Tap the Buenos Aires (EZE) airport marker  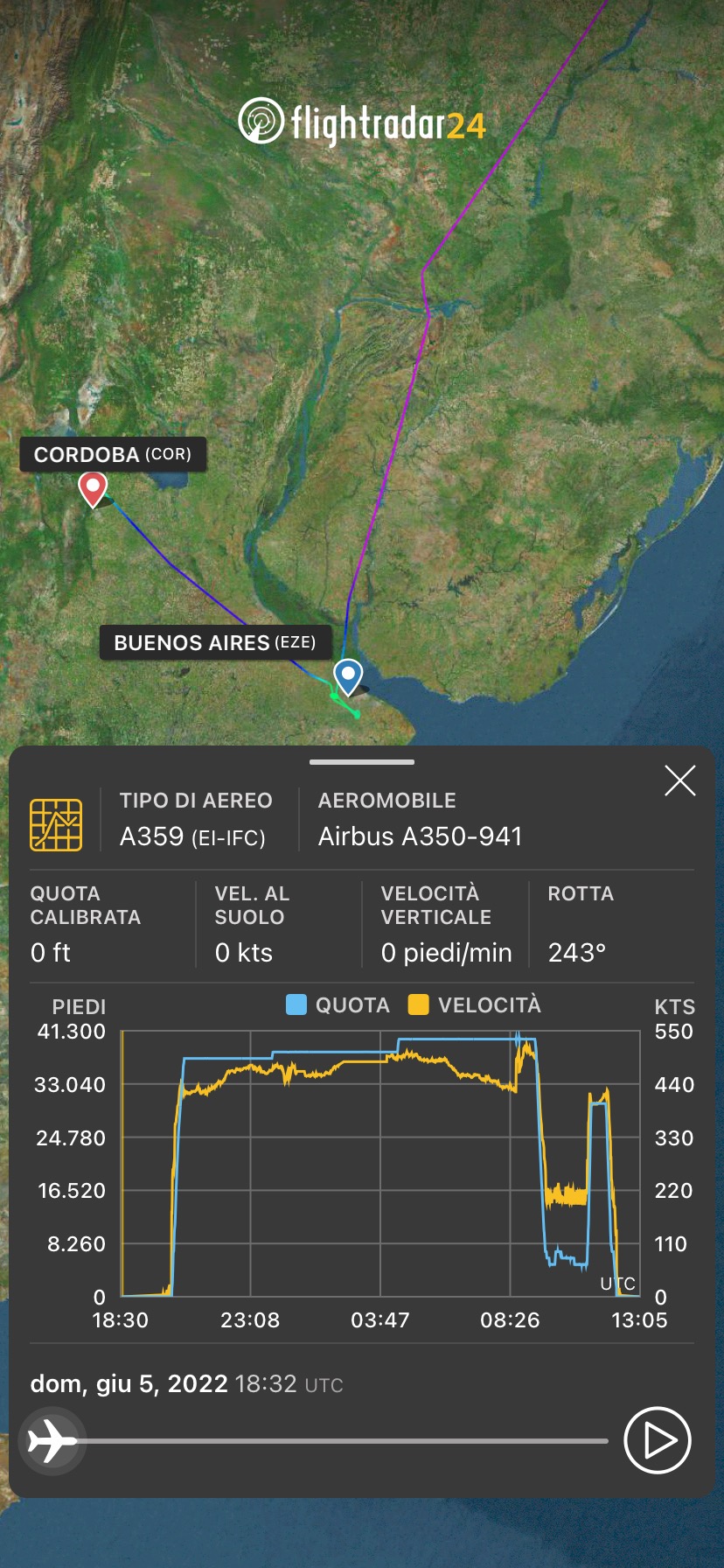[x=348, y=675]
